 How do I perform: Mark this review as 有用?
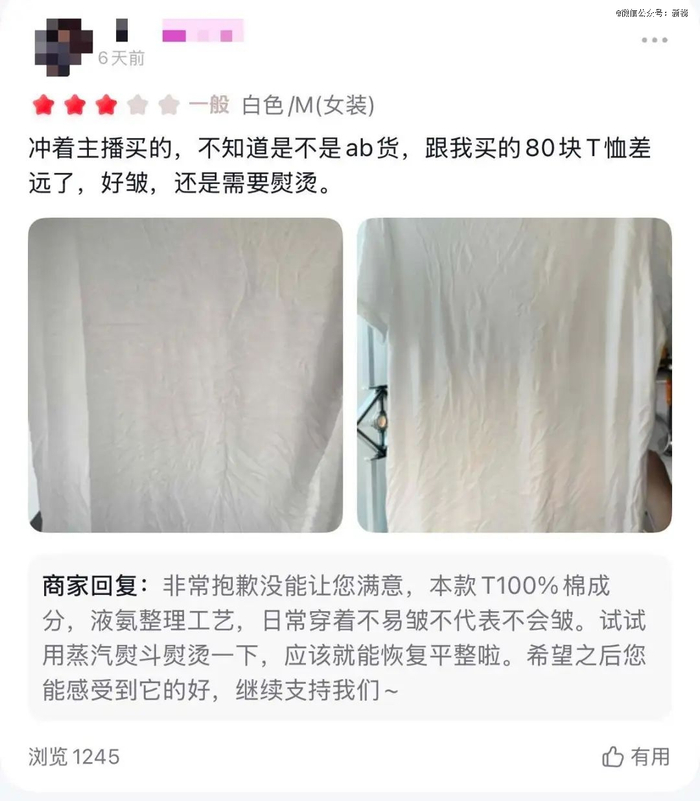(636, 757)
